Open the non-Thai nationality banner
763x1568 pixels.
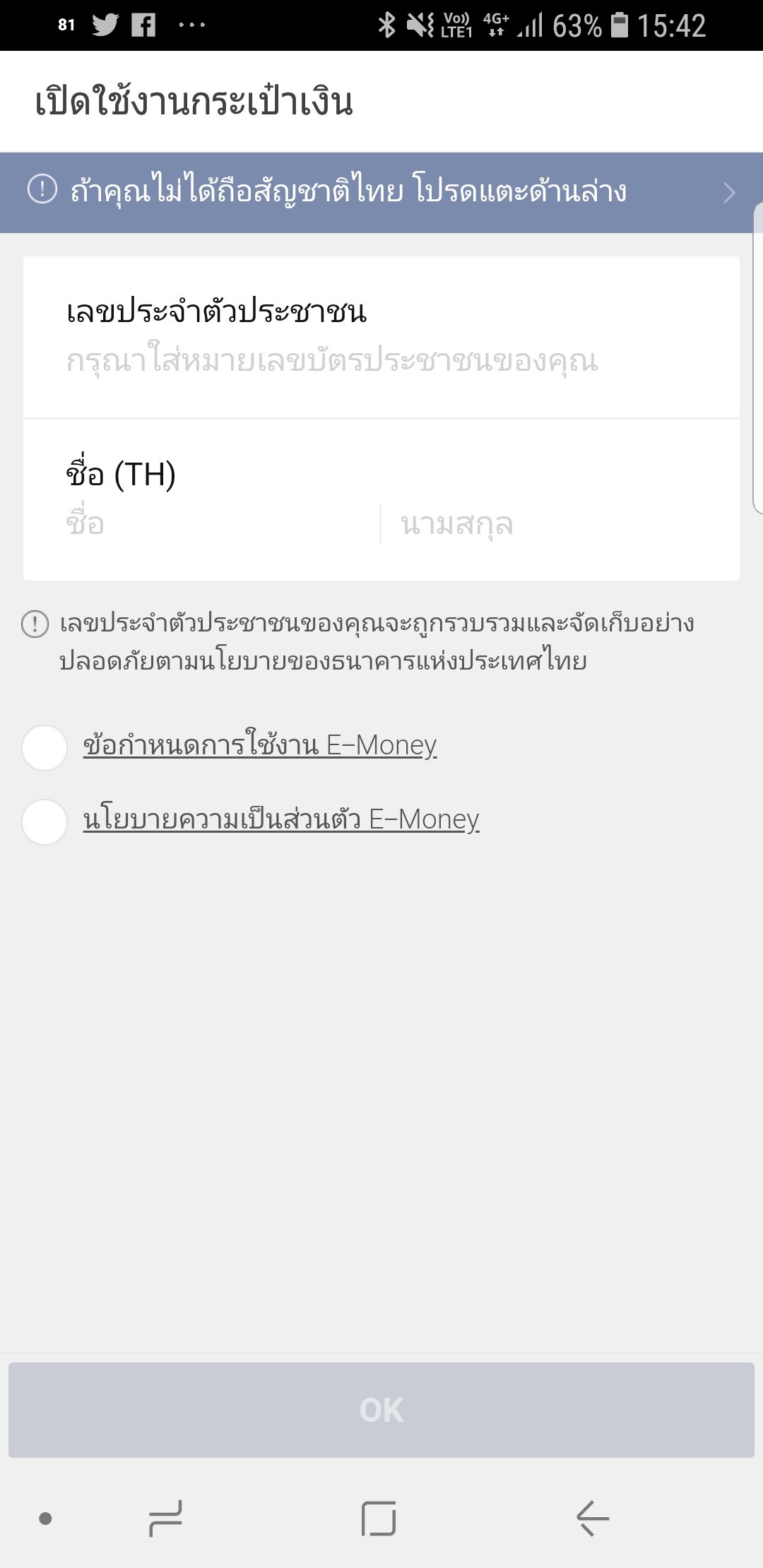[381, 192]
